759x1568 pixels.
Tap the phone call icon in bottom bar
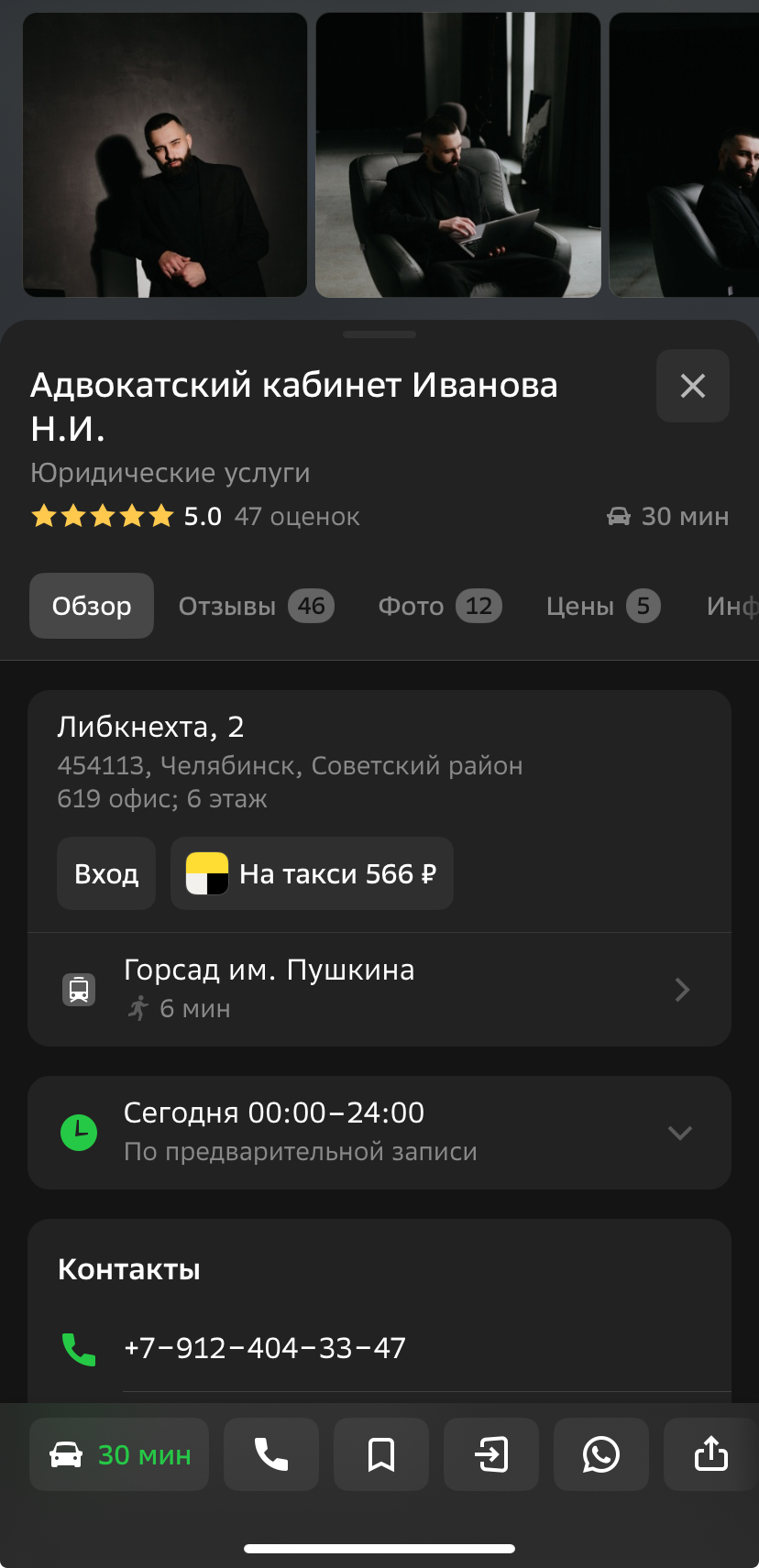click(271, 1454)
